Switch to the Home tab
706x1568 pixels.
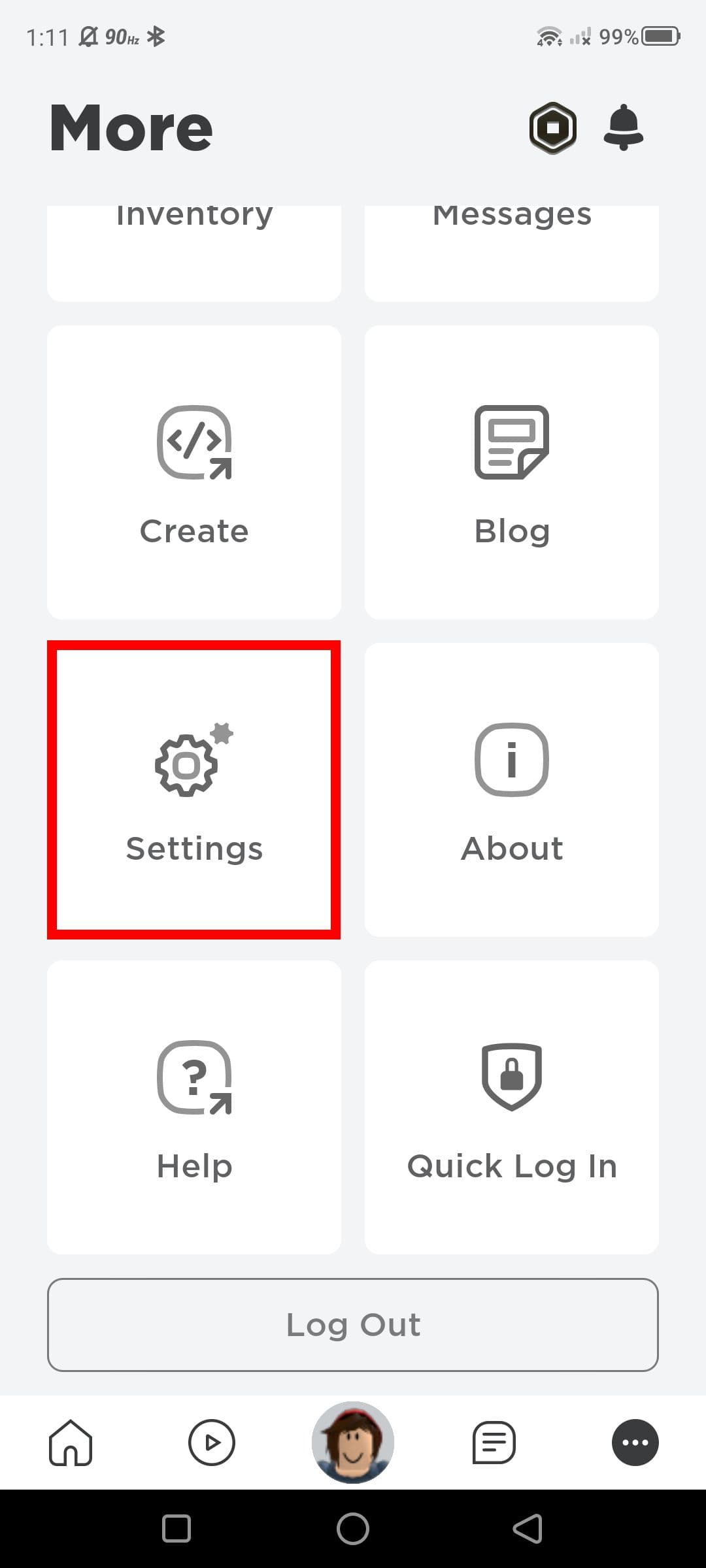71,1443
